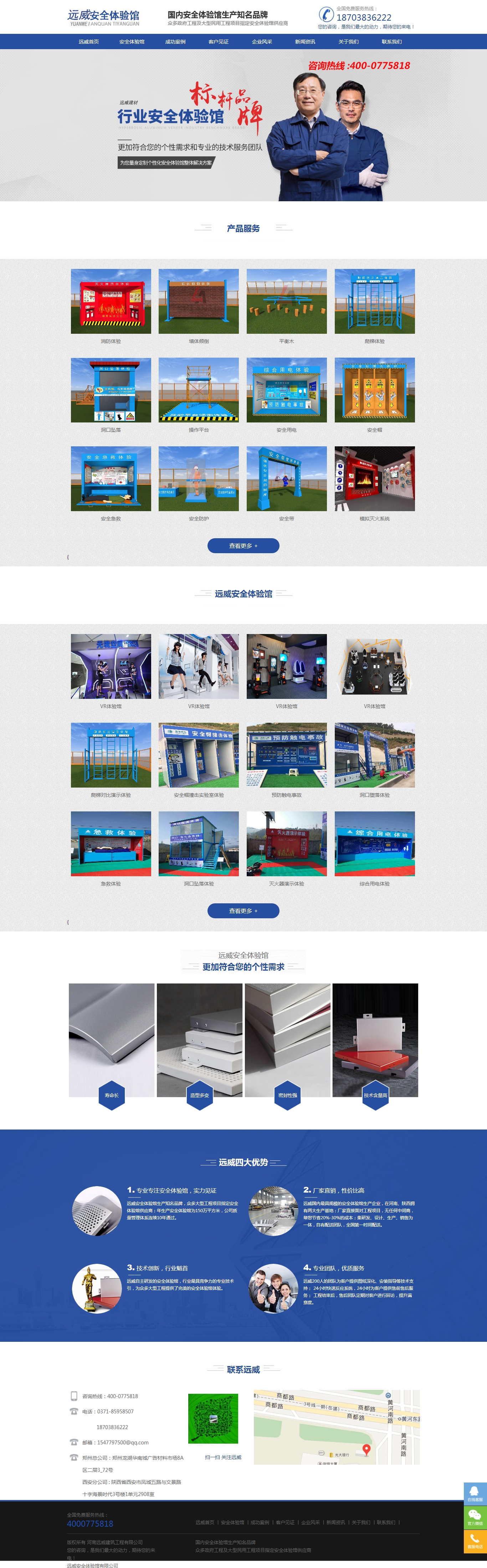
Task: View the 灭火器演示体验 tile
Action: coord(287,843)
